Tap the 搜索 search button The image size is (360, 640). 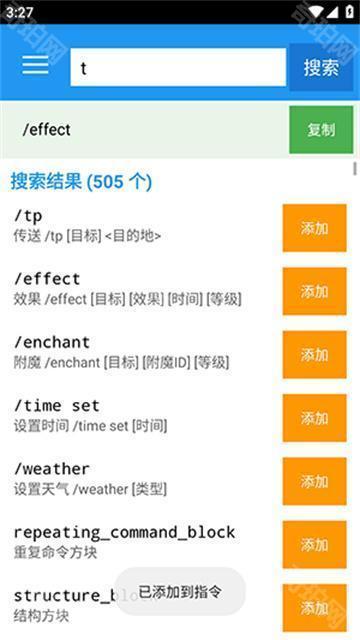pos(321,67)
